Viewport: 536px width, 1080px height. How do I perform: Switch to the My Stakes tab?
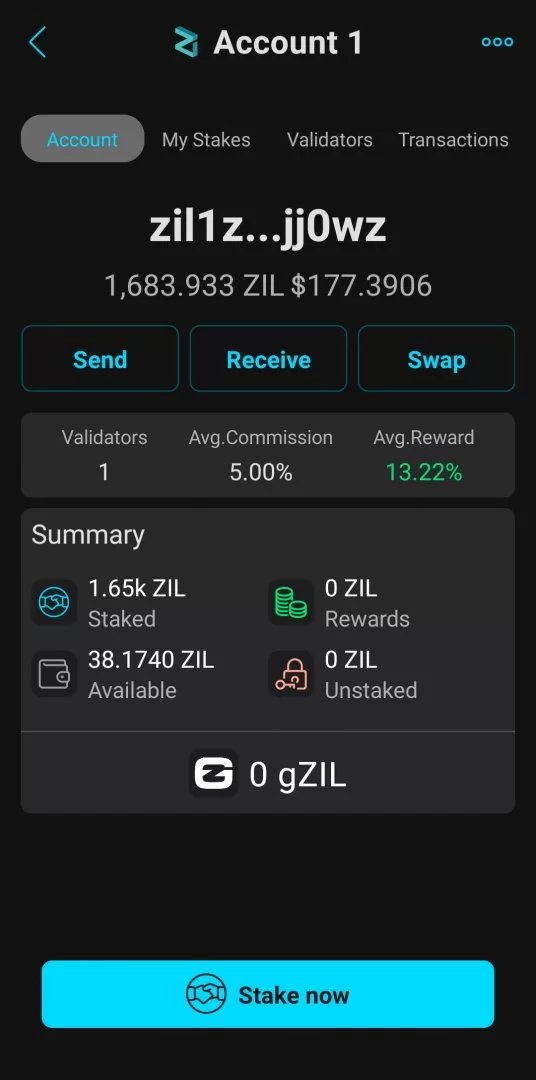point(206,140)
